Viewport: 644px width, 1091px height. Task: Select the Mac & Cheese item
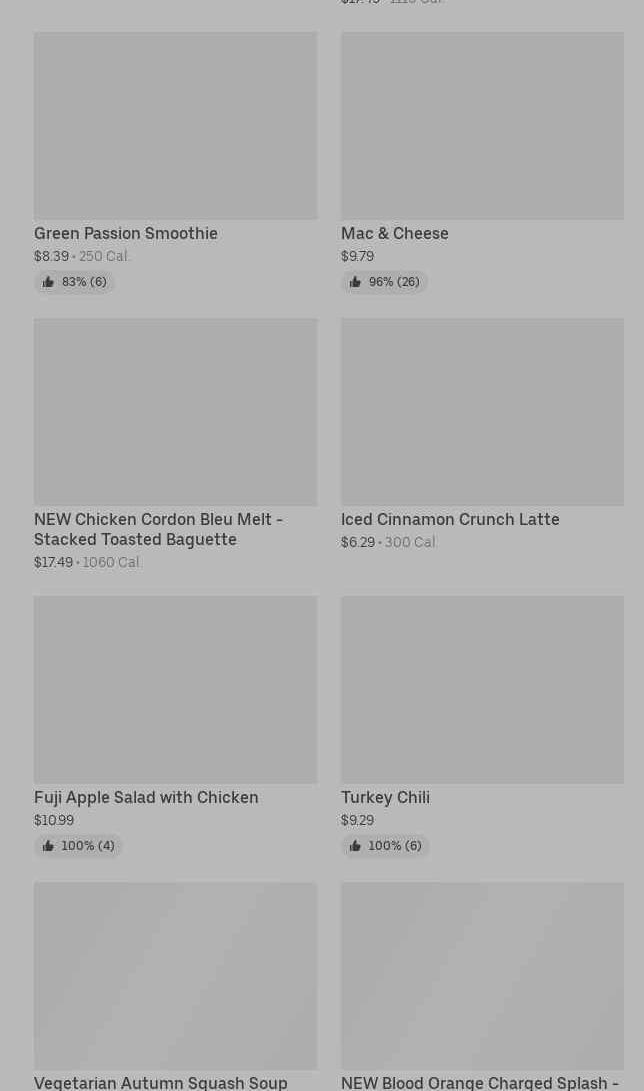tap(482, 126)
